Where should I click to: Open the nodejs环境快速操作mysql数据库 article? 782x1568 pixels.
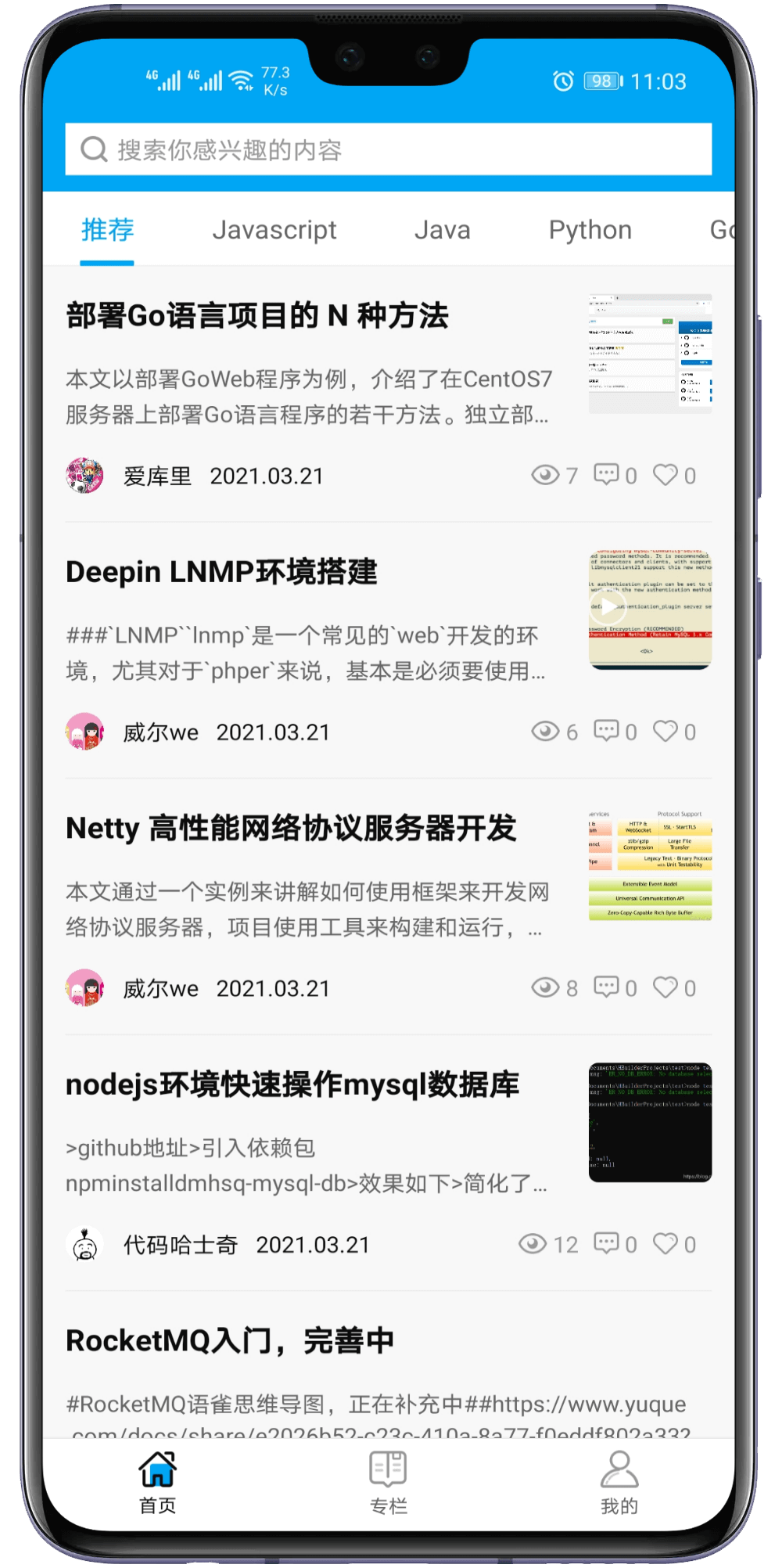pos(292,1084)
